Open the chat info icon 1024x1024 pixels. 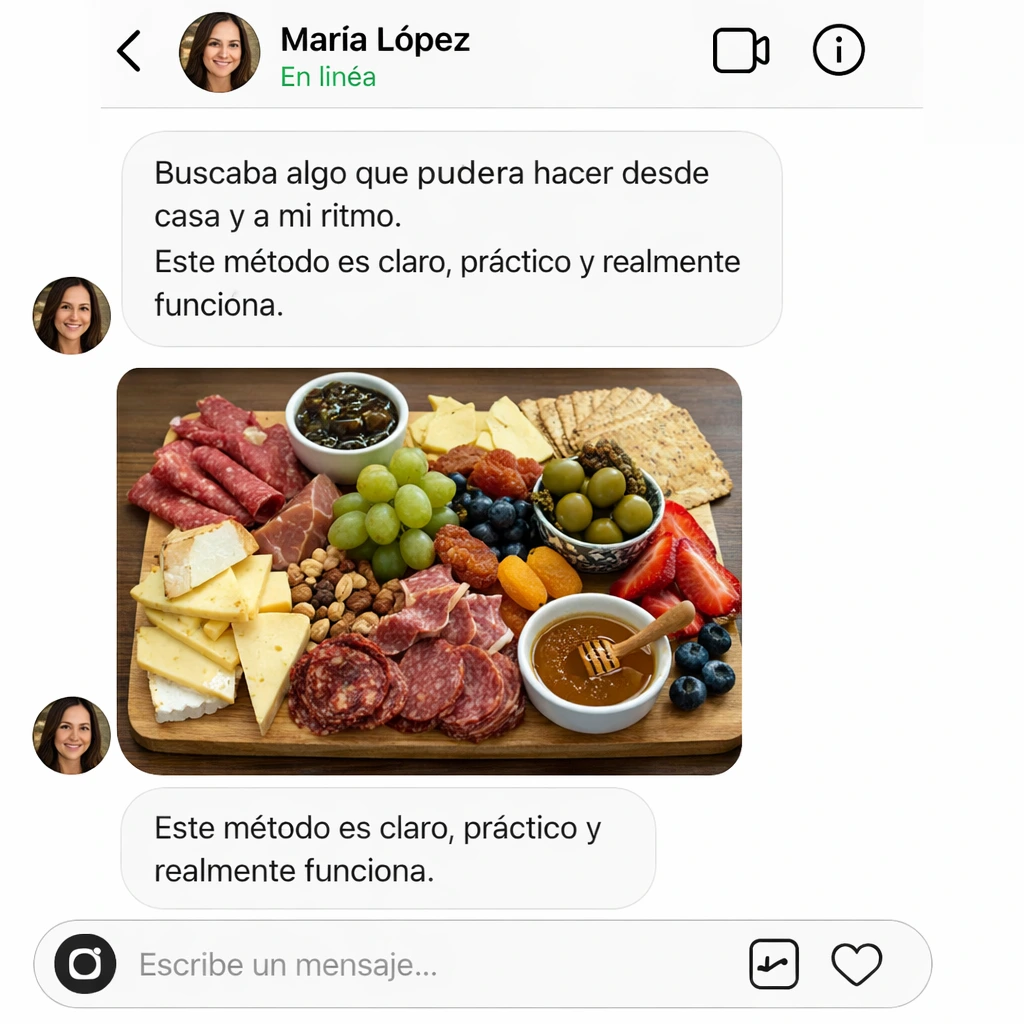[x=838, y=51]
